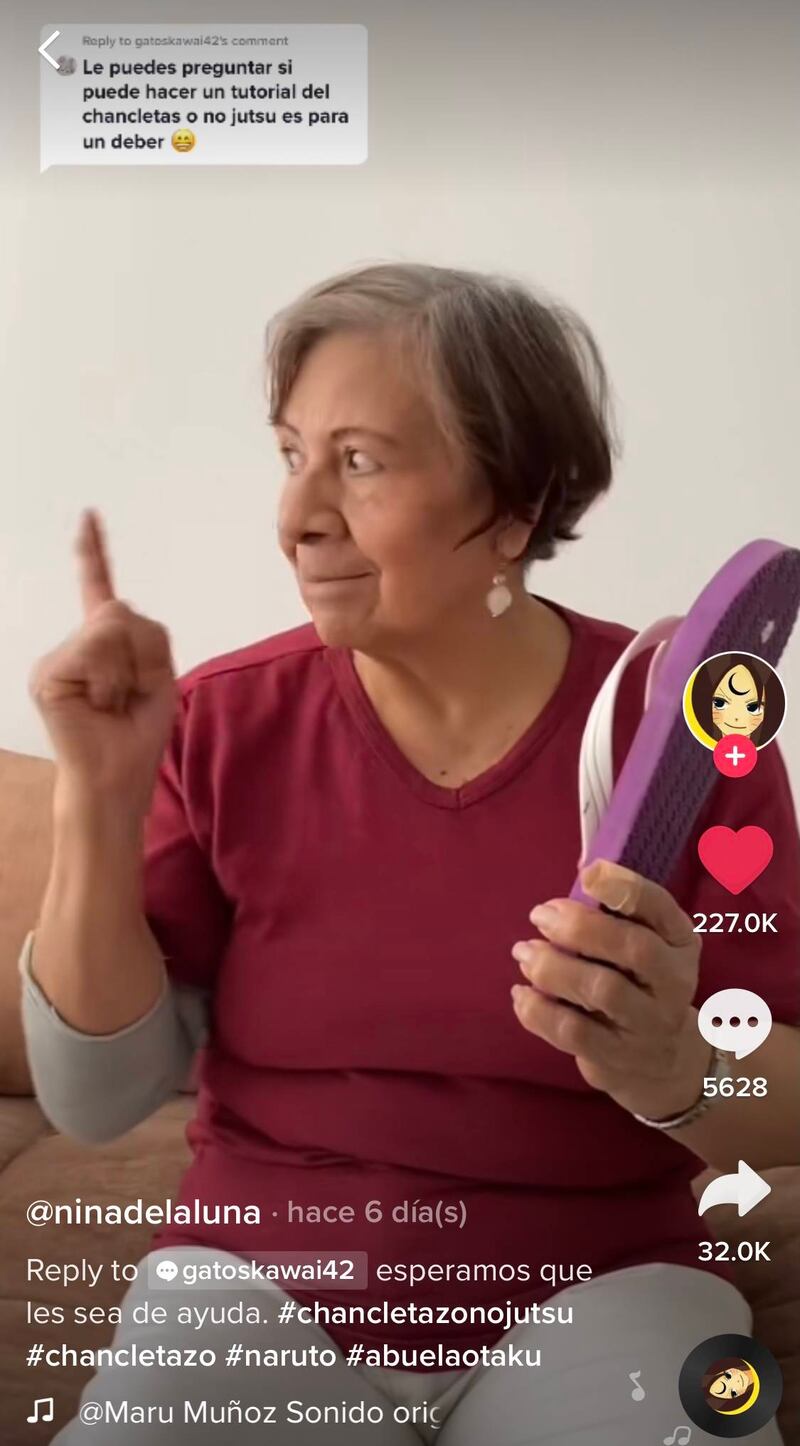Open the creator's profile avatar
The height and width of the screenshot is (1446, 800).
[734, 702]
